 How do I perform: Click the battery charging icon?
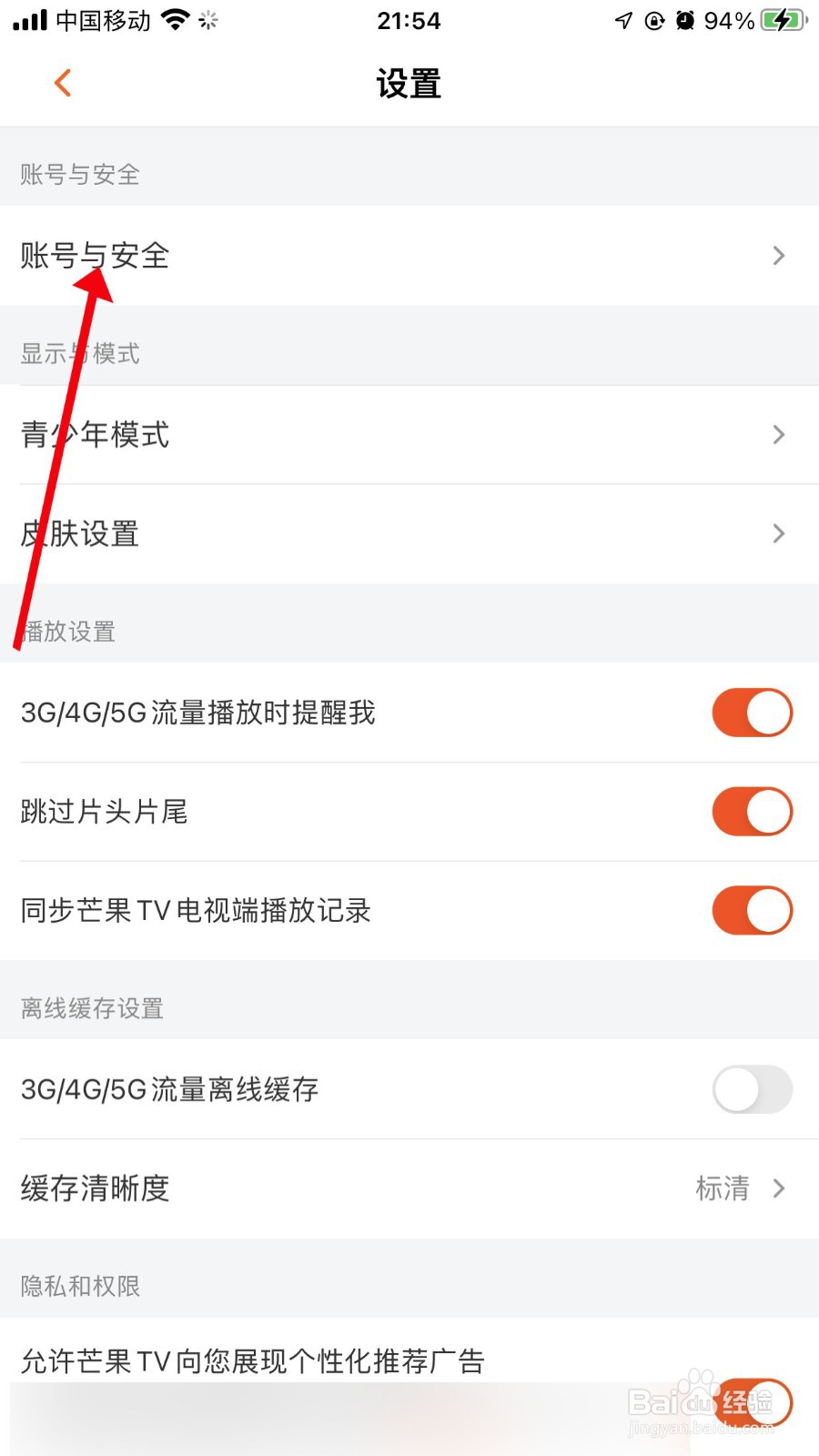(x=781, y=21)
